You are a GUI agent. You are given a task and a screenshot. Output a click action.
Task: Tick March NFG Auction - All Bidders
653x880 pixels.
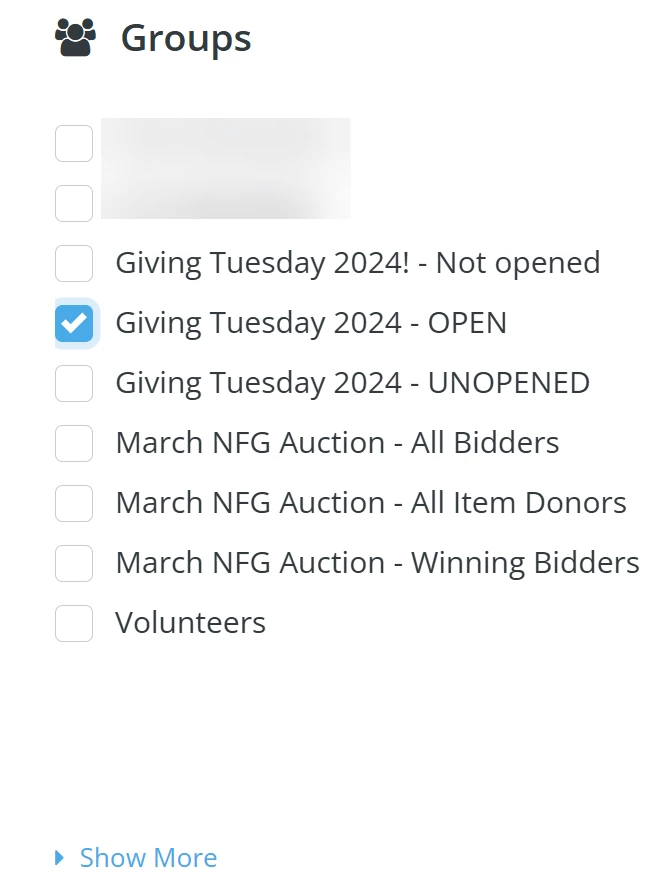tap(74, 444)
